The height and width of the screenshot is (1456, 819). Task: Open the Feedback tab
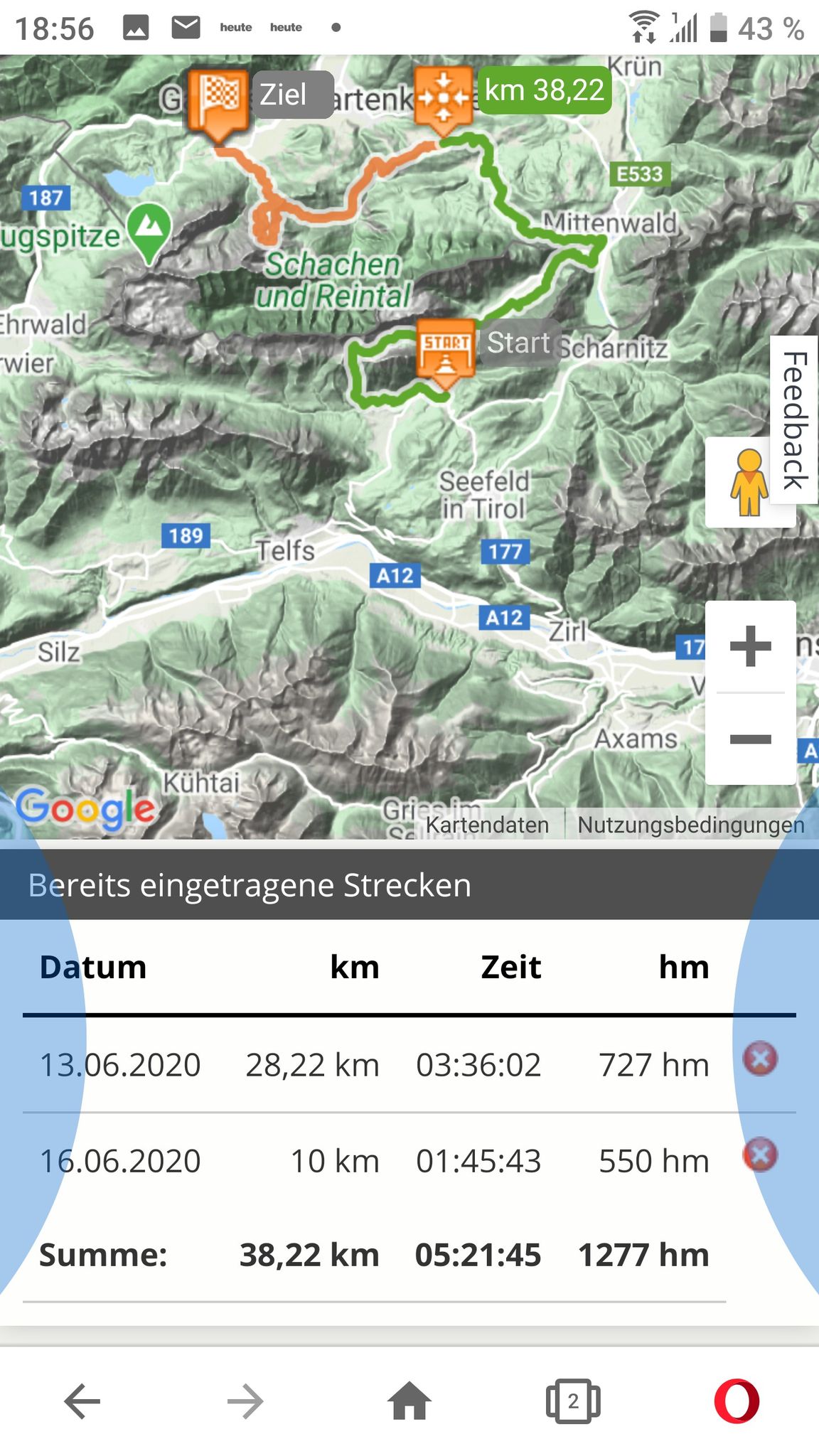point(794,419)
